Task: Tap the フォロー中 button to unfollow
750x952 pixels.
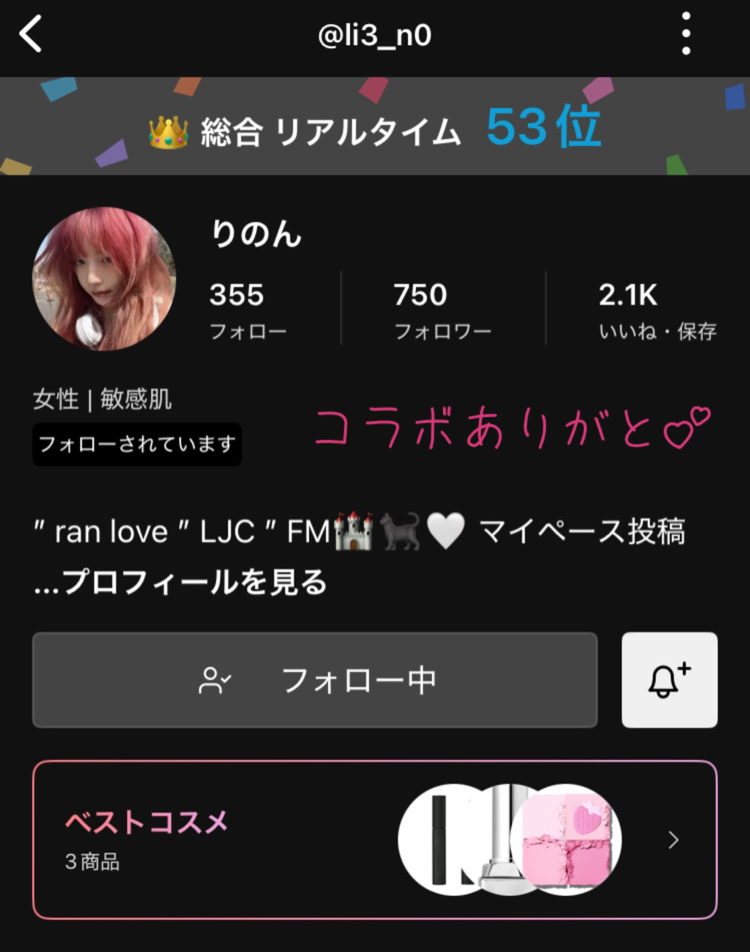Action: click(x=315, y=680)
